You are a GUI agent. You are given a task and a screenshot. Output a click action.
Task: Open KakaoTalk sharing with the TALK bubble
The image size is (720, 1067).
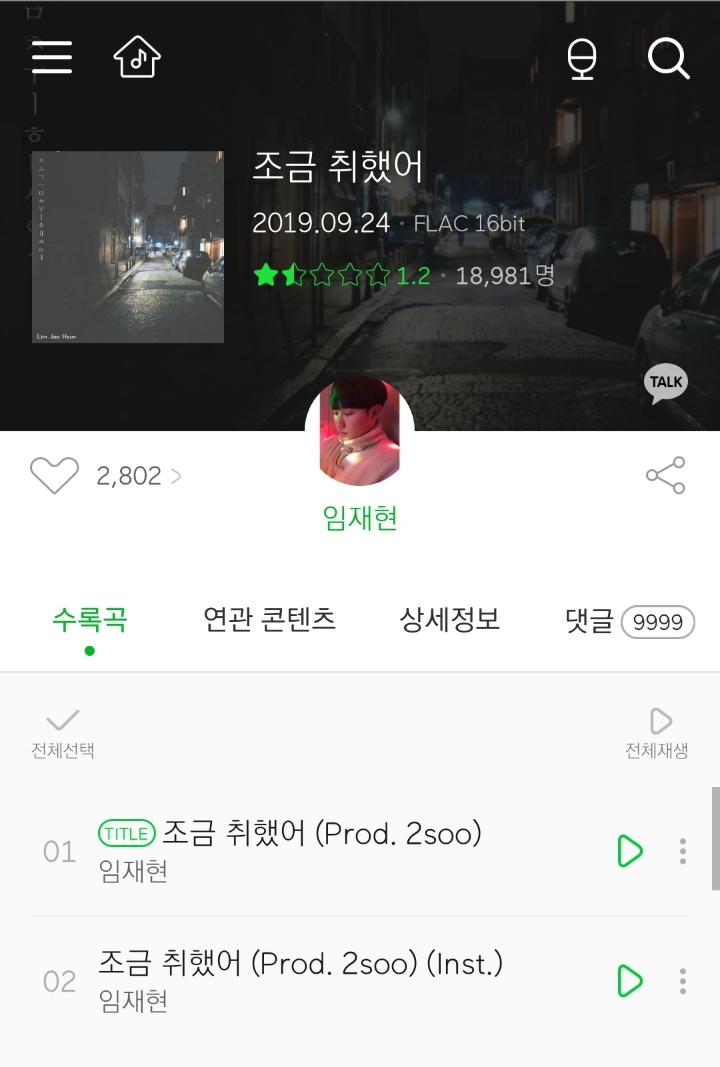665,383
